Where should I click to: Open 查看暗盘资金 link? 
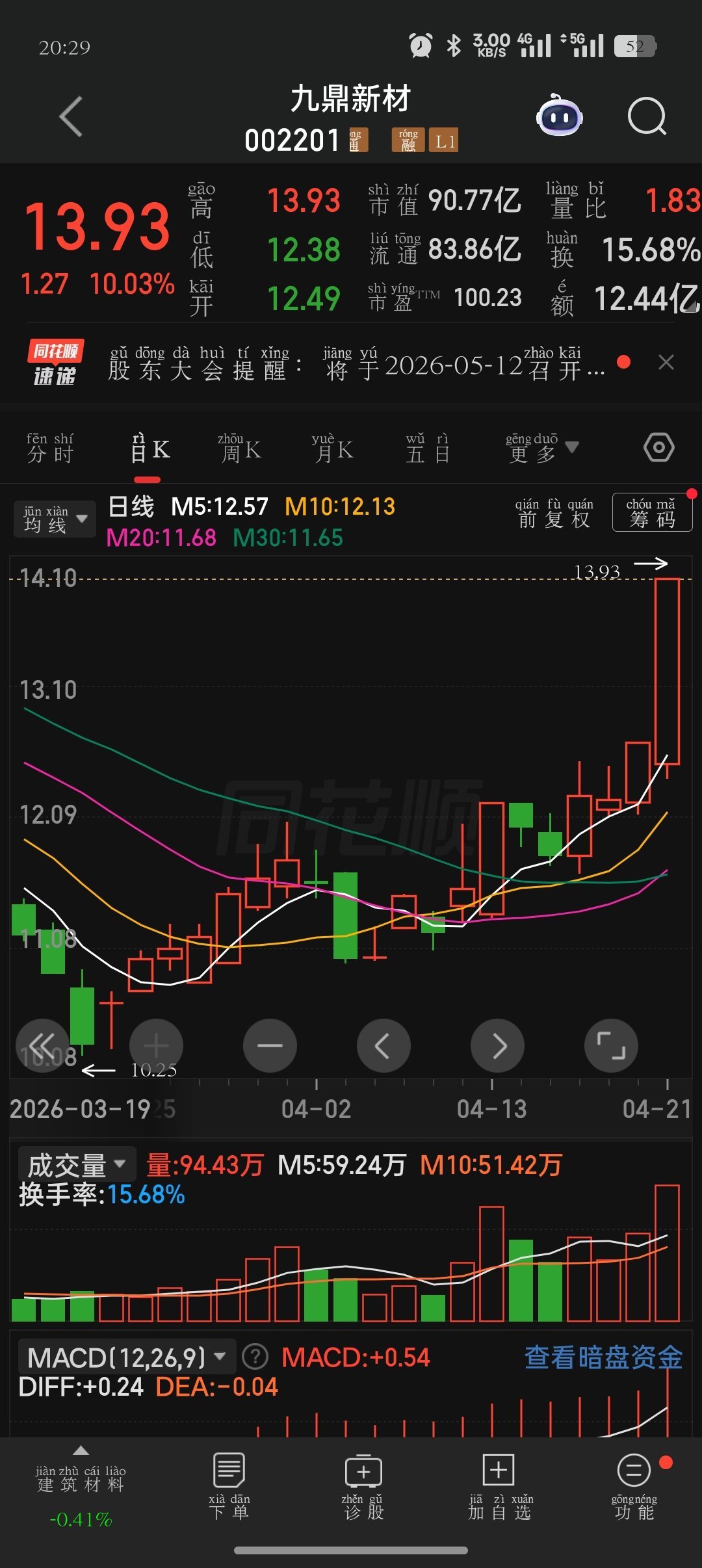tap(603, 1358)
